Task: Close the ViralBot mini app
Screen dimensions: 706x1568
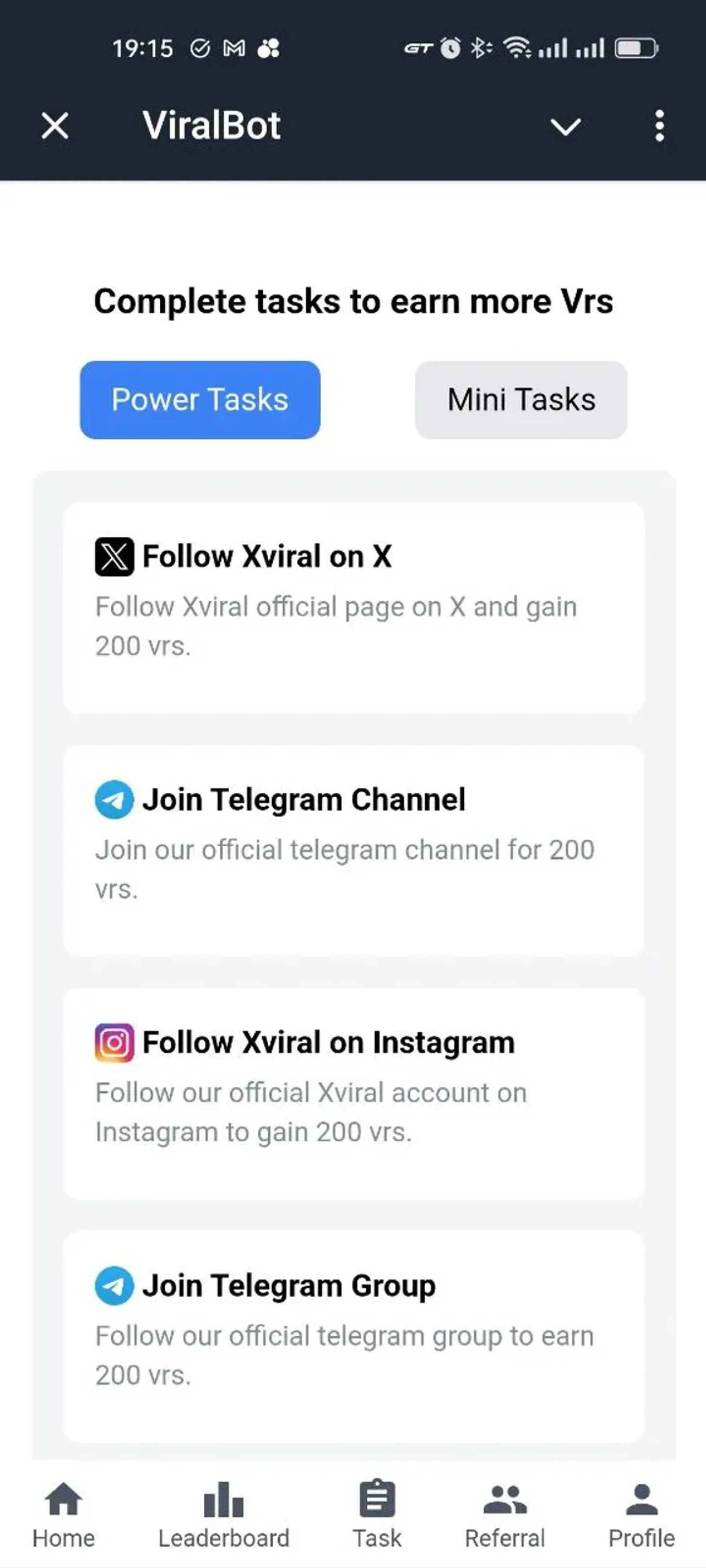Action: pyautogui.click(x=55, y=126)
